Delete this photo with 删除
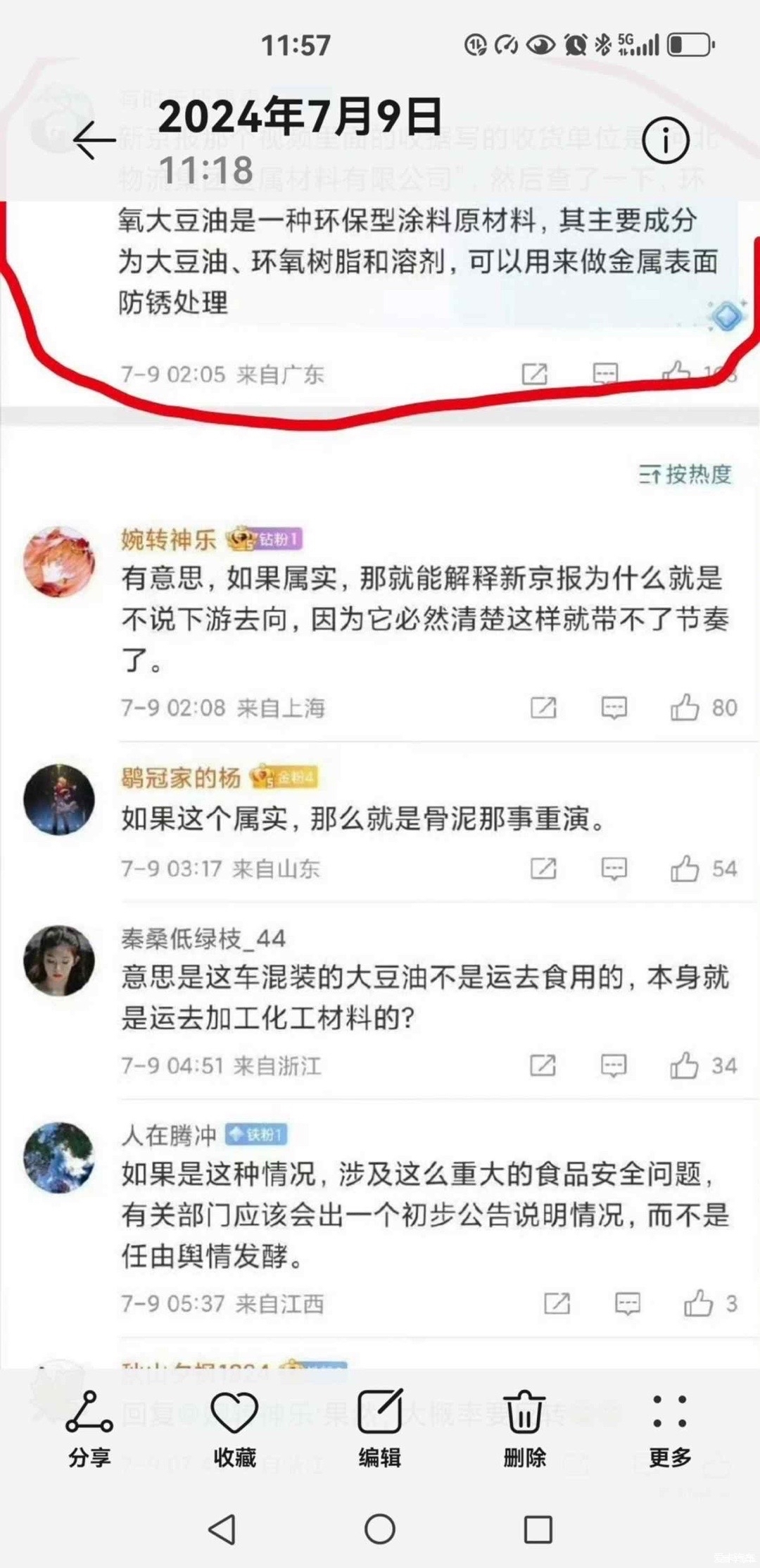760x1568 pixels. [x=525, y=1428]
